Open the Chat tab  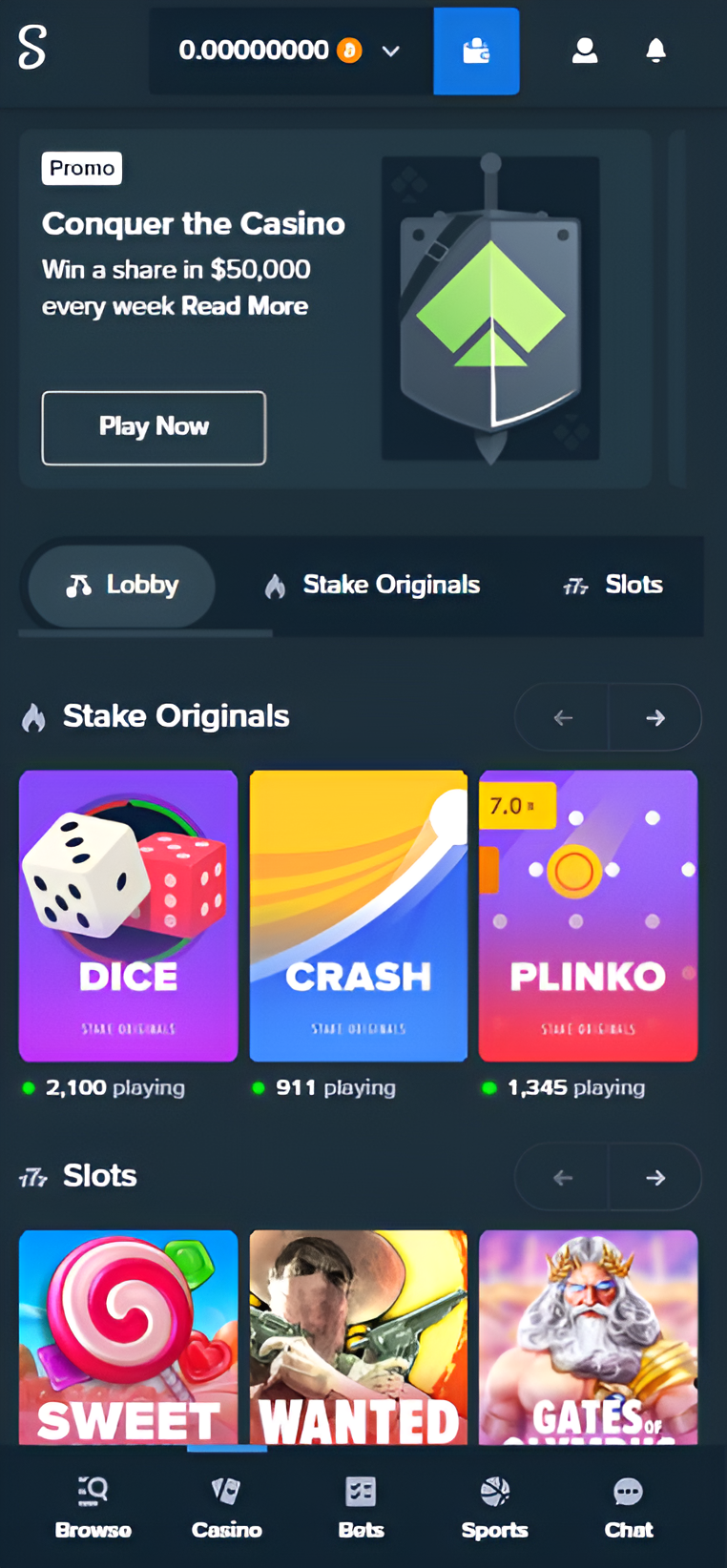click(628, 1507)
